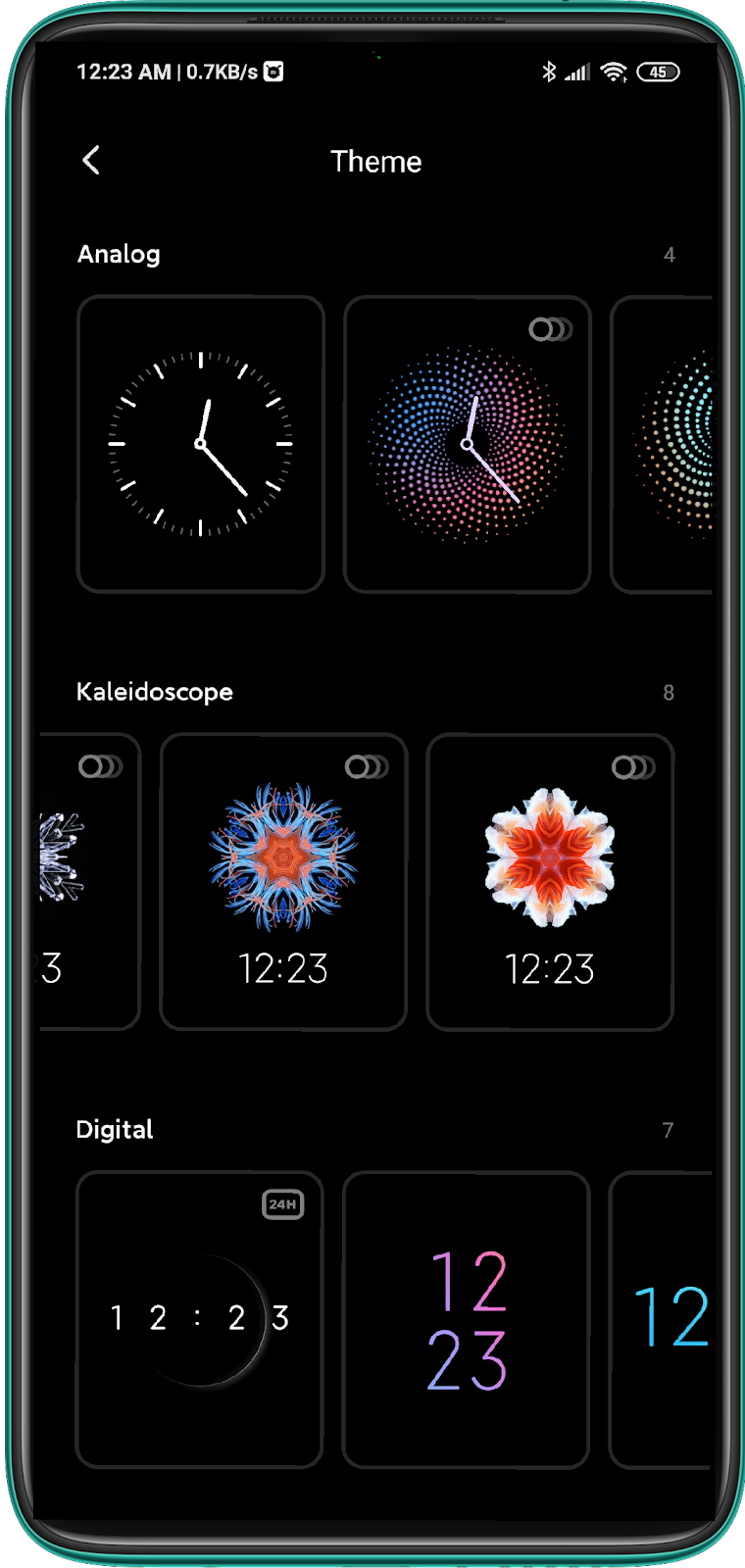
Task: Select the plain white analog clock theme
Action: point(200,444)
